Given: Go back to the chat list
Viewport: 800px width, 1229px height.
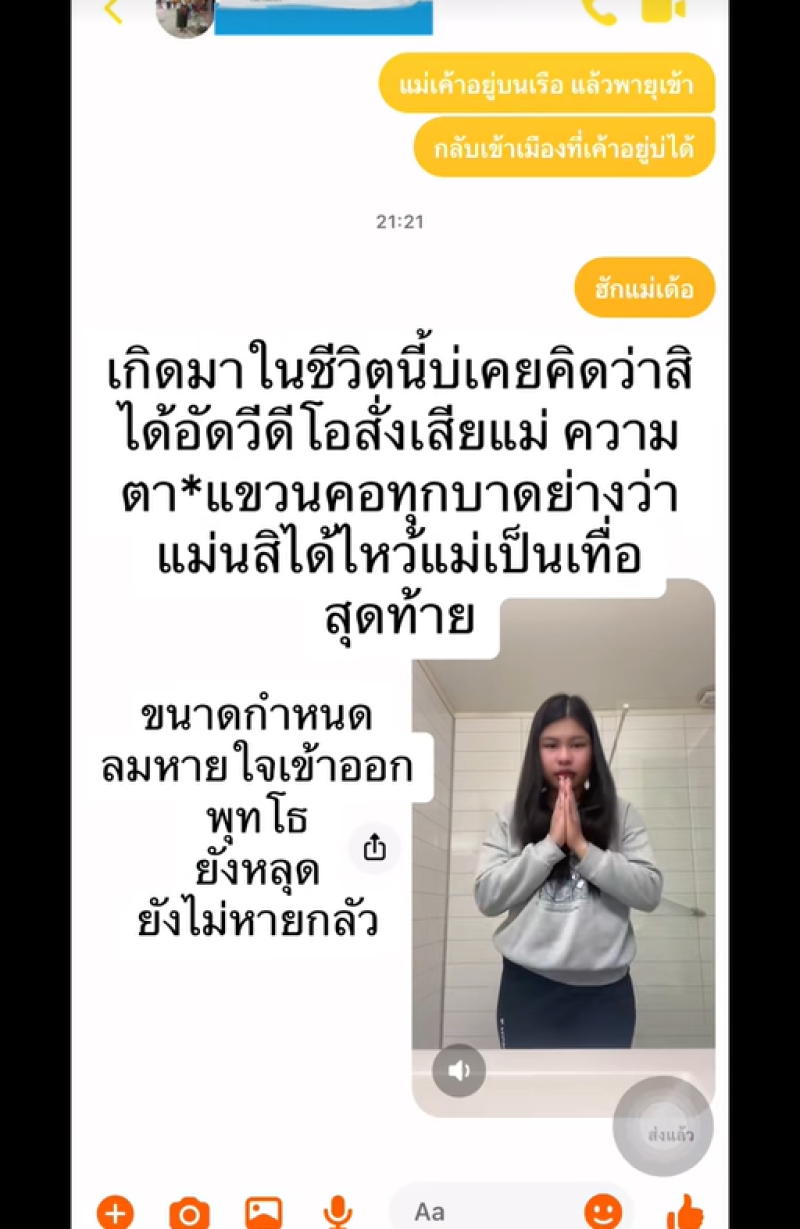Looking at the screenshot, I should pos(113,11).
